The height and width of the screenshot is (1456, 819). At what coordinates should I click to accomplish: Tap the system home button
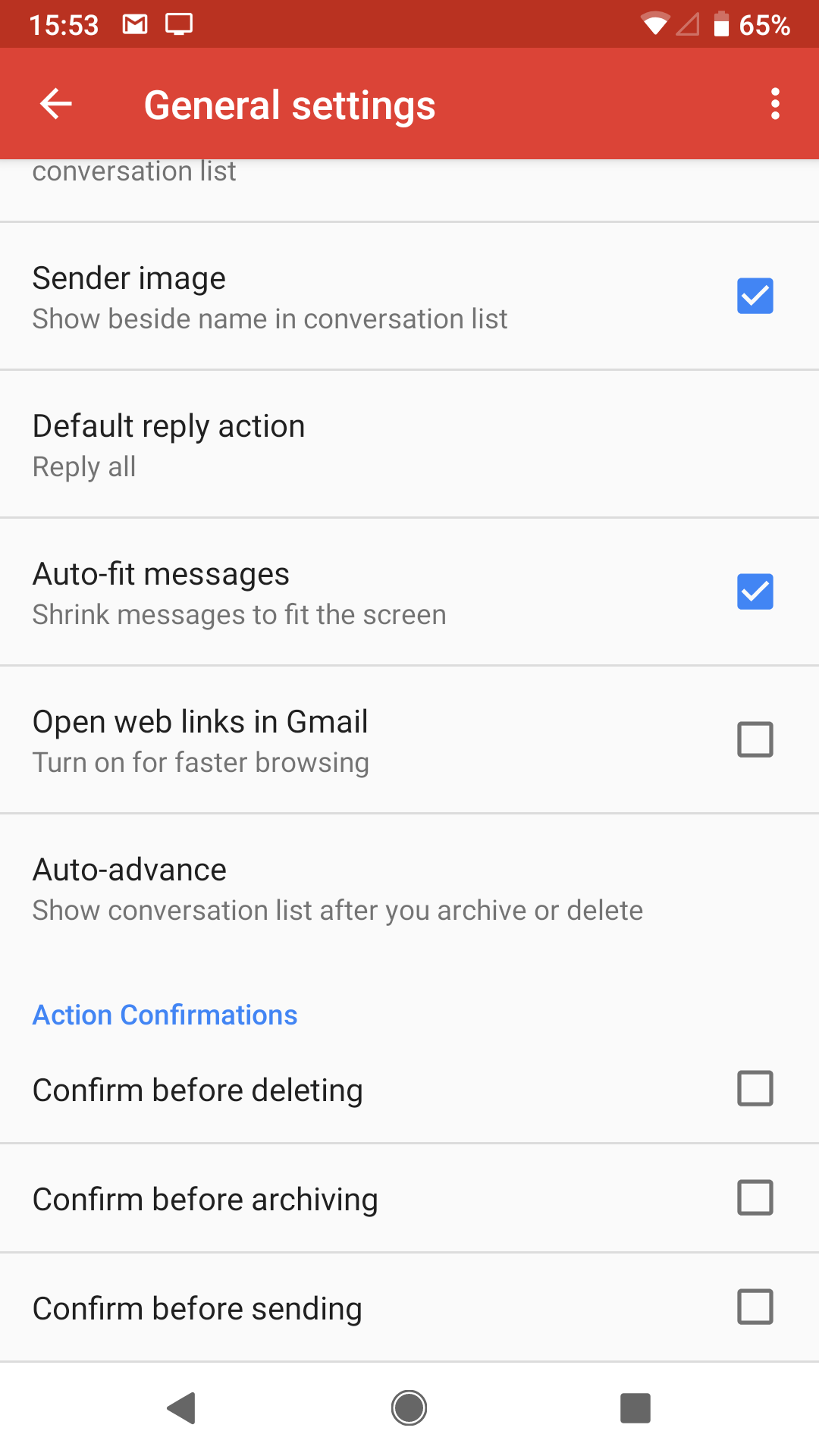coord(409,1408)
